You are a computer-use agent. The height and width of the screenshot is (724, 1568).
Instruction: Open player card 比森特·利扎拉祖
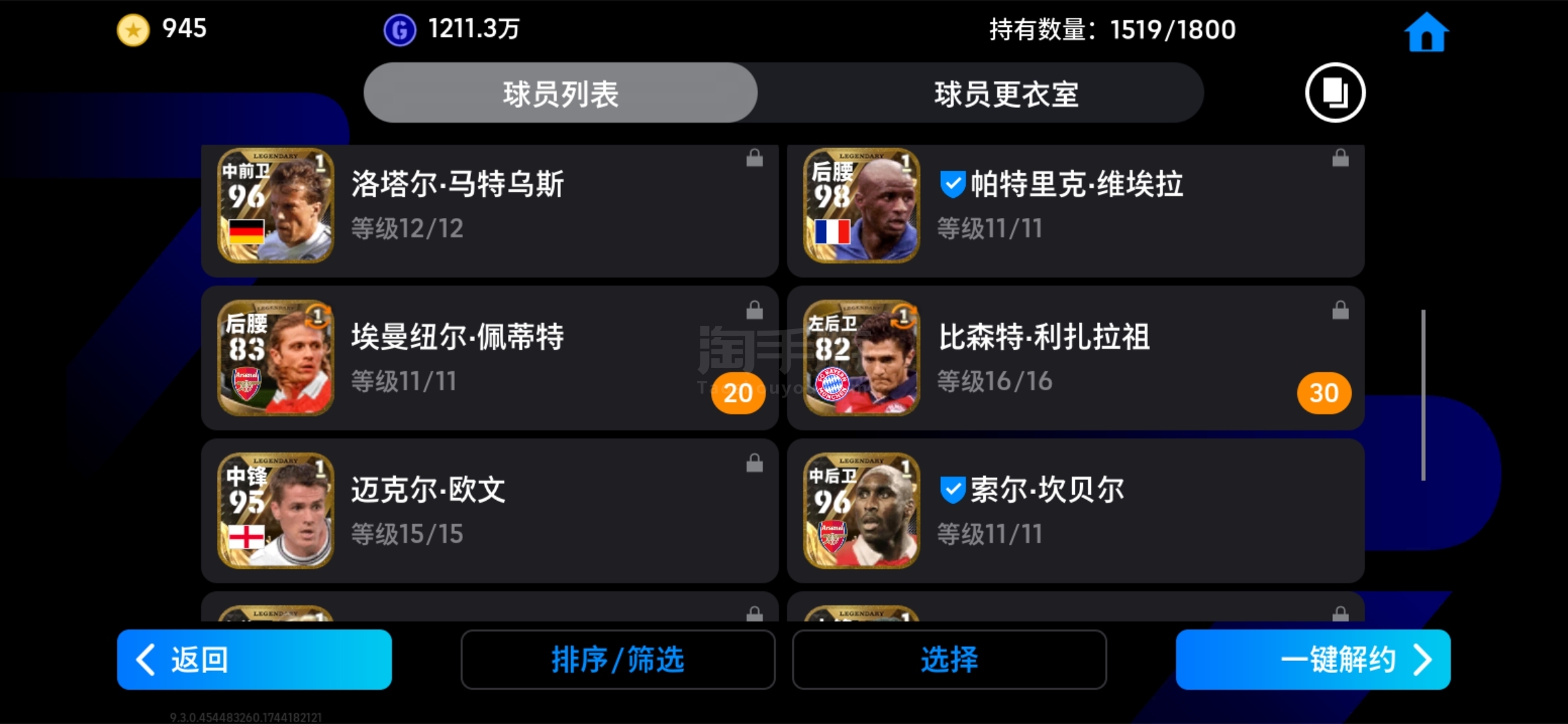point(1075,358)
